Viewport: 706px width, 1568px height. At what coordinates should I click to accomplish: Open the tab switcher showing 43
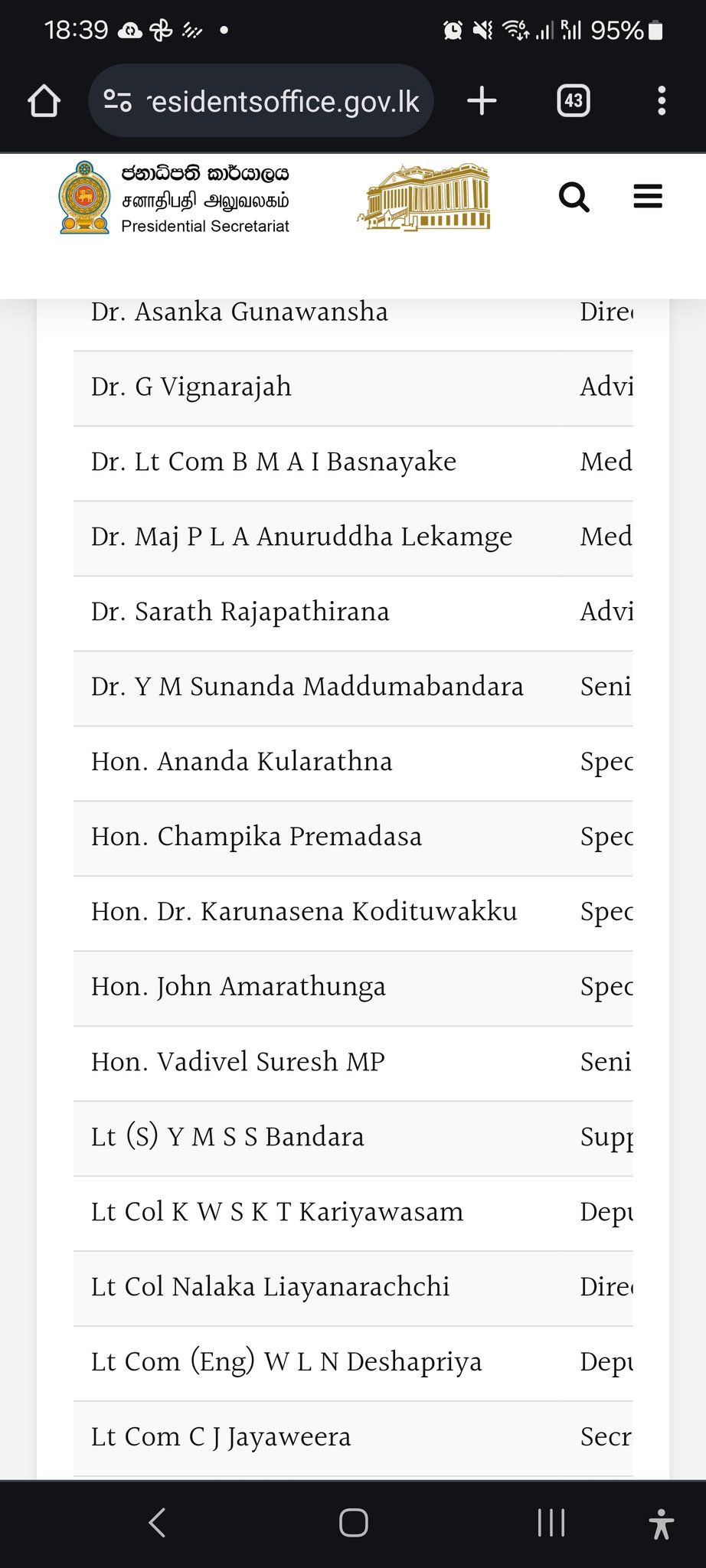[574, 100]
